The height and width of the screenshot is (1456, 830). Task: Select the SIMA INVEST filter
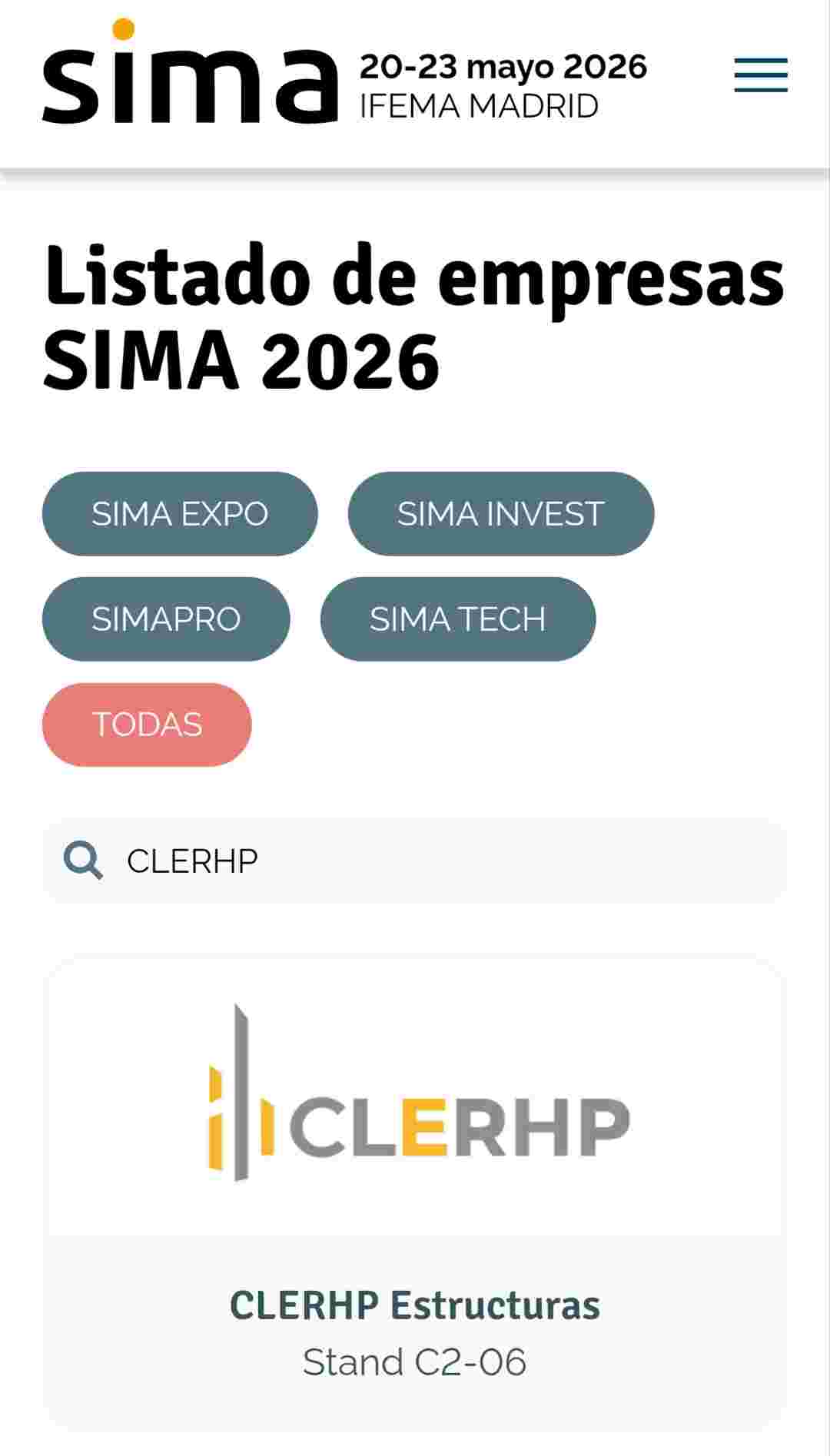(500, 513)
